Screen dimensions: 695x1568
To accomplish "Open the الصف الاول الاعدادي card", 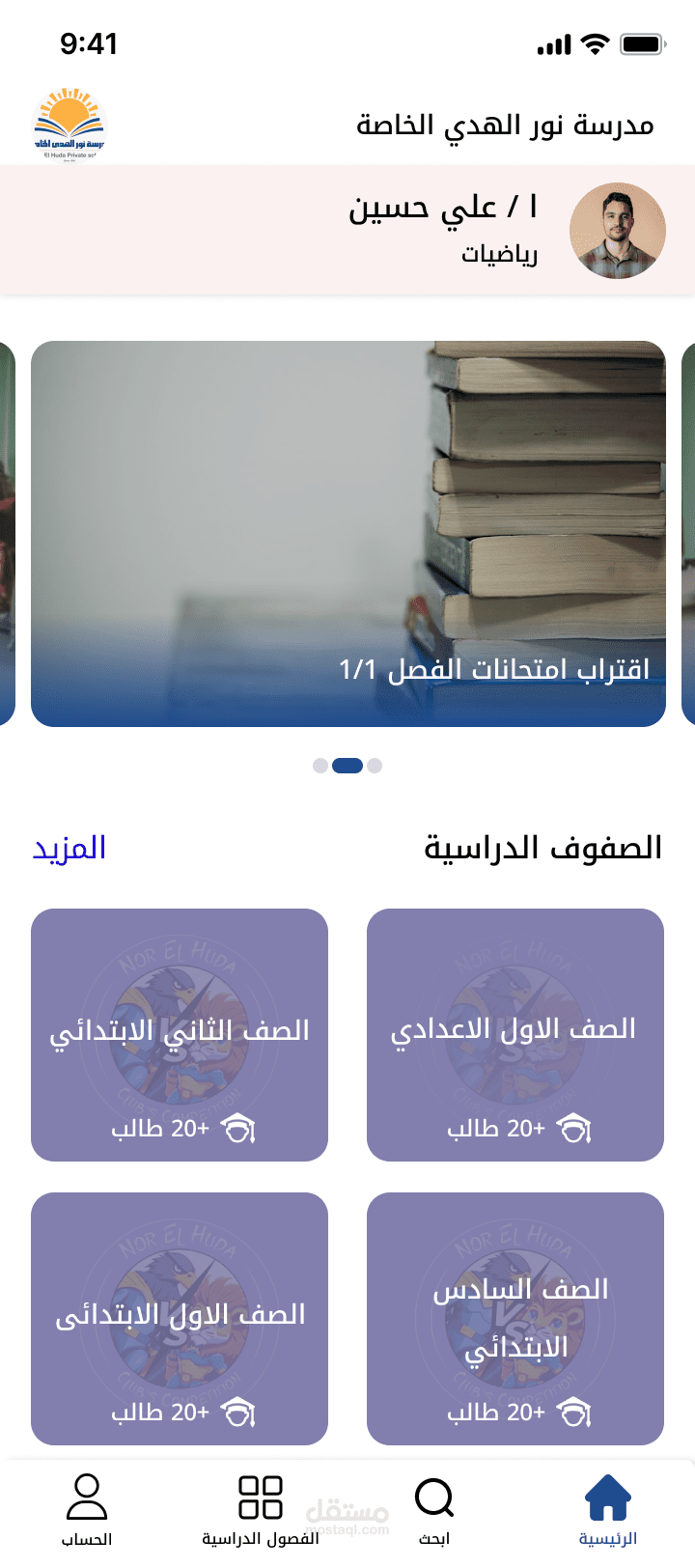I will [x=515, y=1035].
